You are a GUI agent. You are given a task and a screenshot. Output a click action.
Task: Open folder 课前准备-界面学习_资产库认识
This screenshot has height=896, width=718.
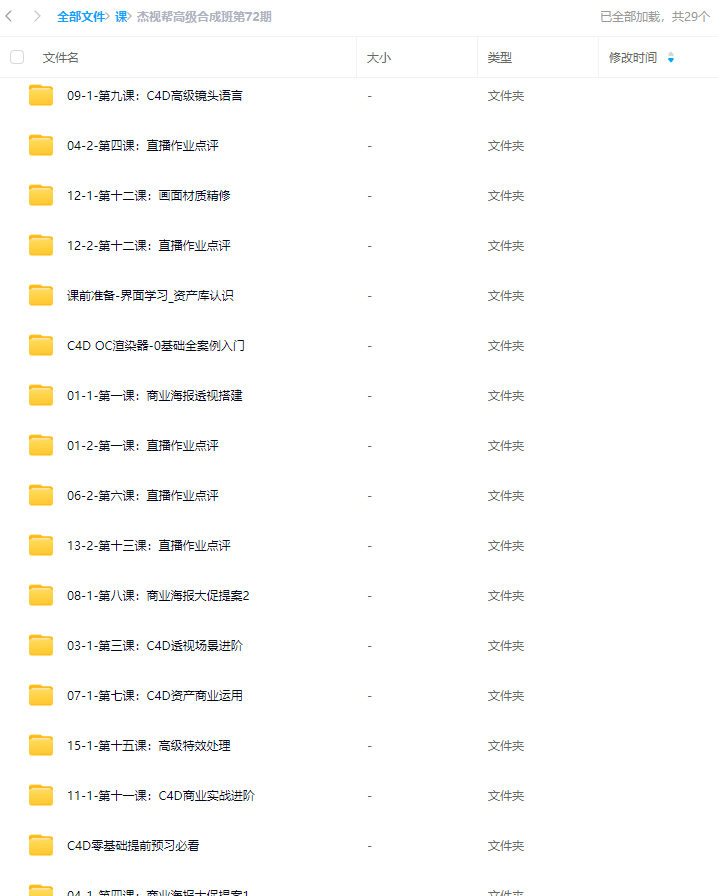[x=150, y=296]
